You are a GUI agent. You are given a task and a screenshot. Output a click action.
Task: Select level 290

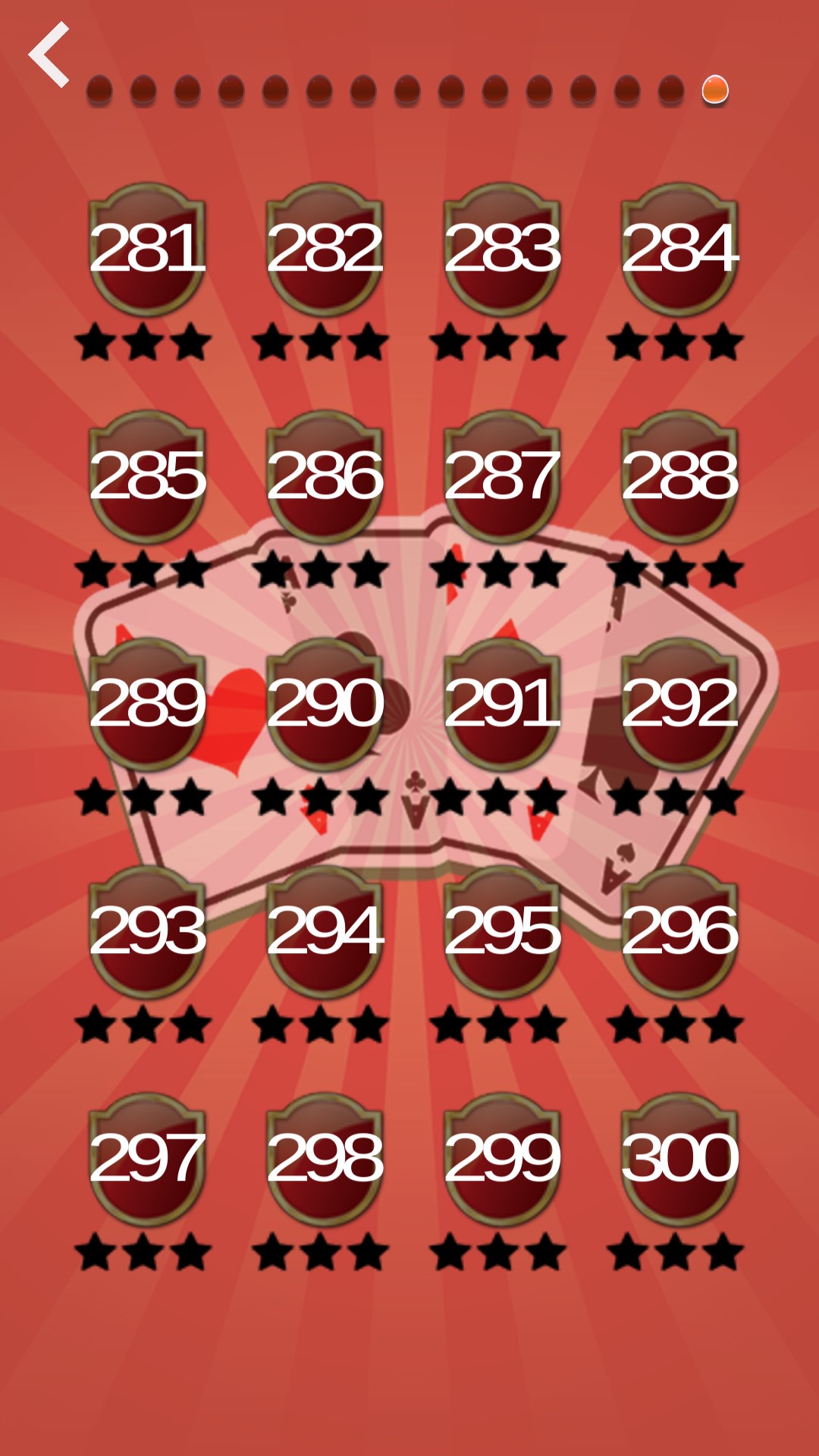[325, 704]
